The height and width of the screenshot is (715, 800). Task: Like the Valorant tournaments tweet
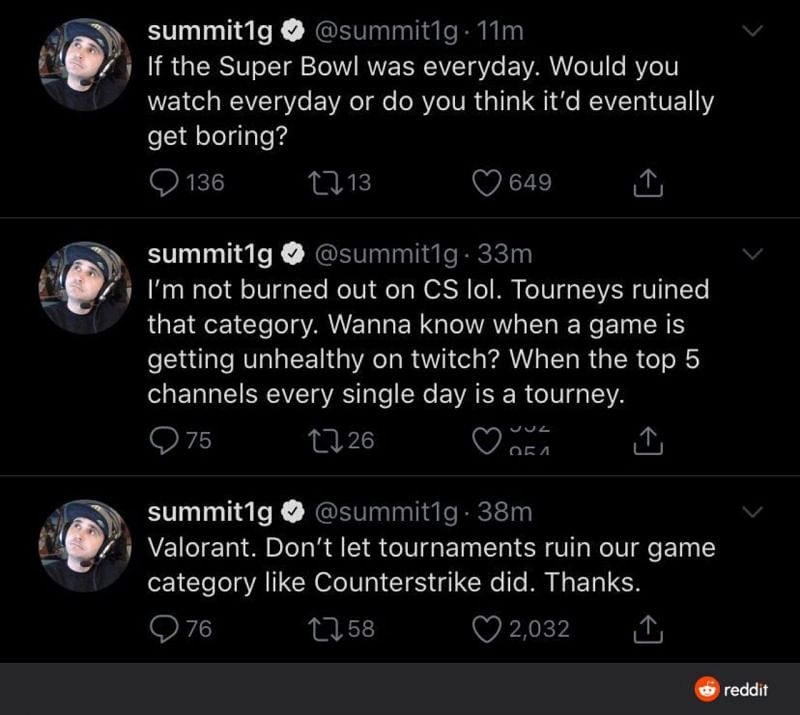click(486, 629)
